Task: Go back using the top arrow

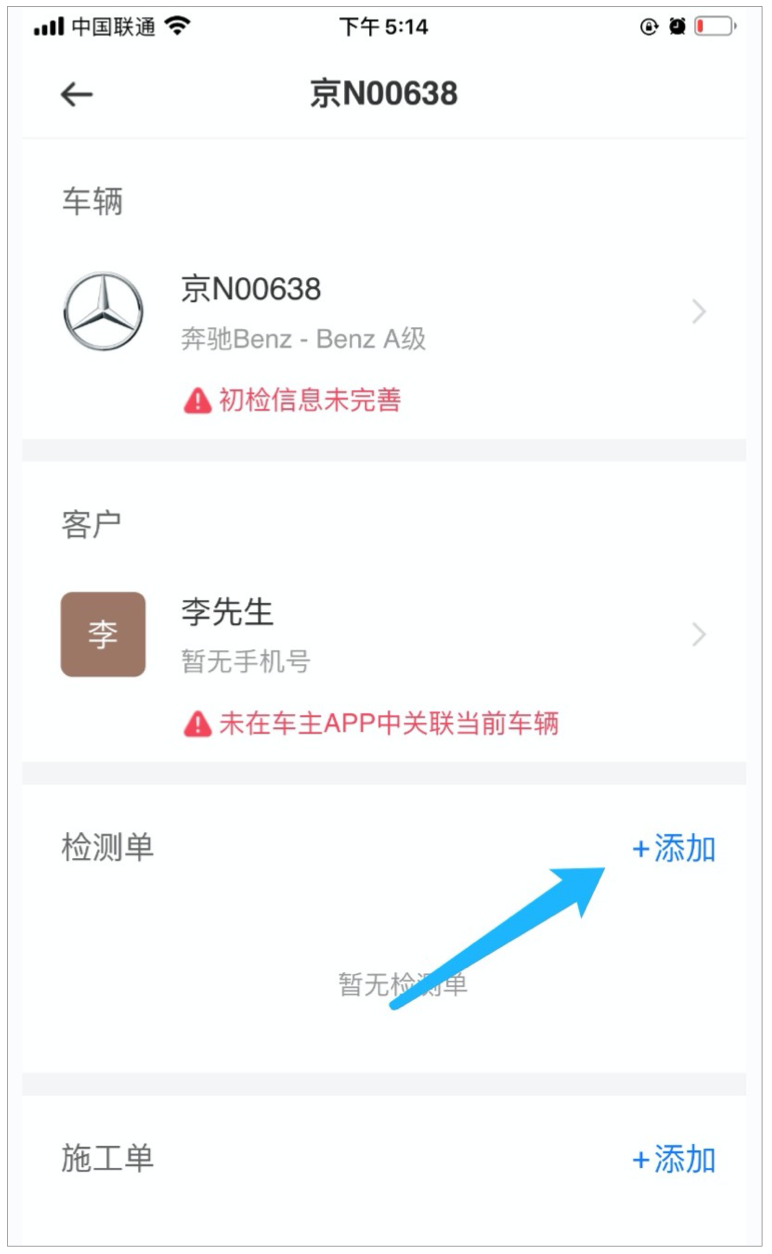Action: [76, 94]
